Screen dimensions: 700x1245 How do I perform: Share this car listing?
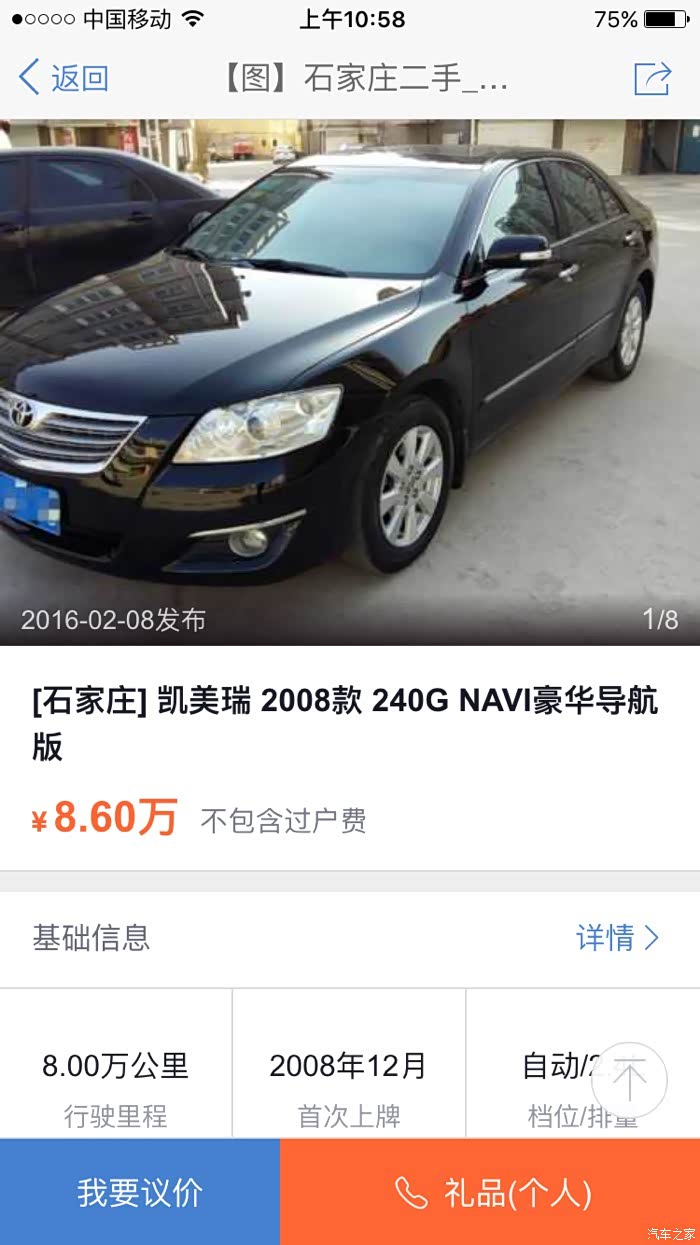coord(652,78)
